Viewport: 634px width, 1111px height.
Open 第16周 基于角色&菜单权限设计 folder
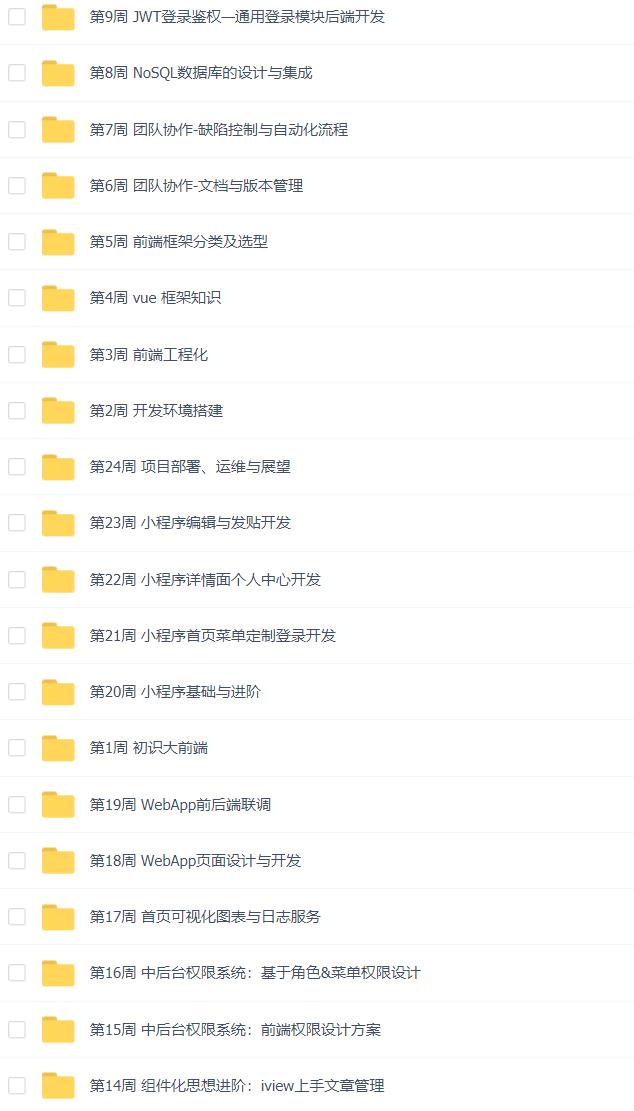coord(255,972)
